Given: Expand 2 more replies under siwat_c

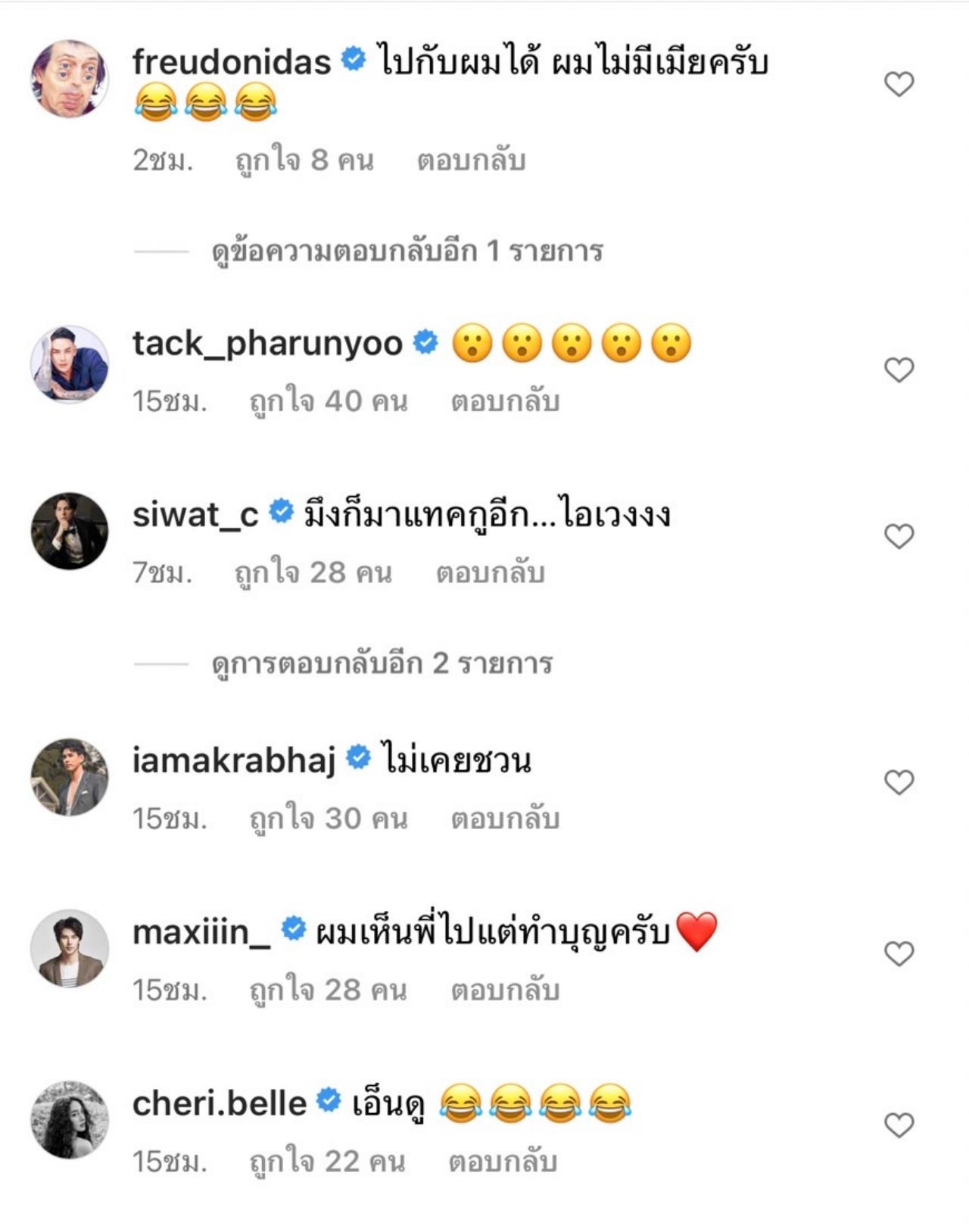Looking at the screenshot, I should pos(382,664).
